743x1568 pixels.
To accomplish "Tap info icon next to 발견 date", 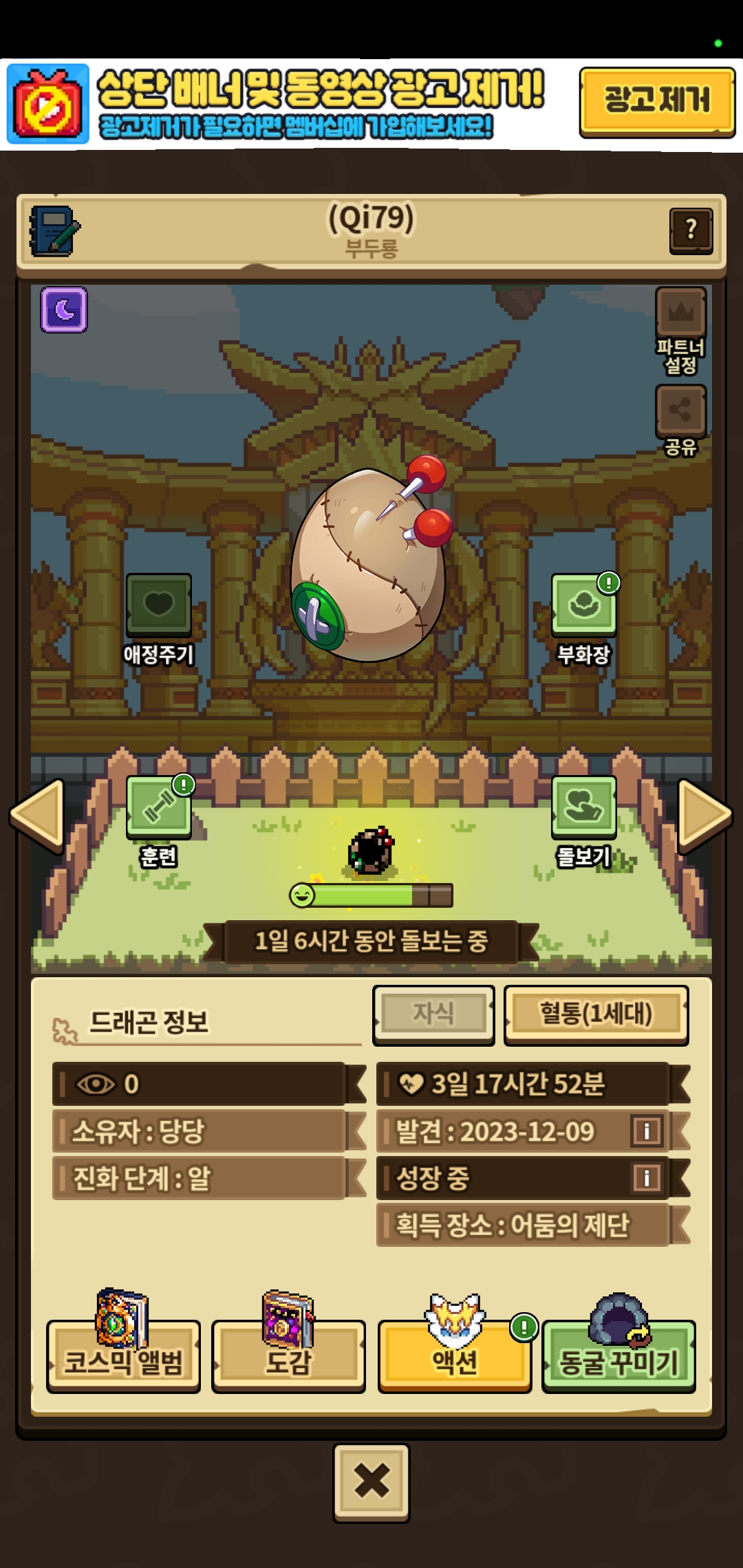I will tap(647, 1131).
